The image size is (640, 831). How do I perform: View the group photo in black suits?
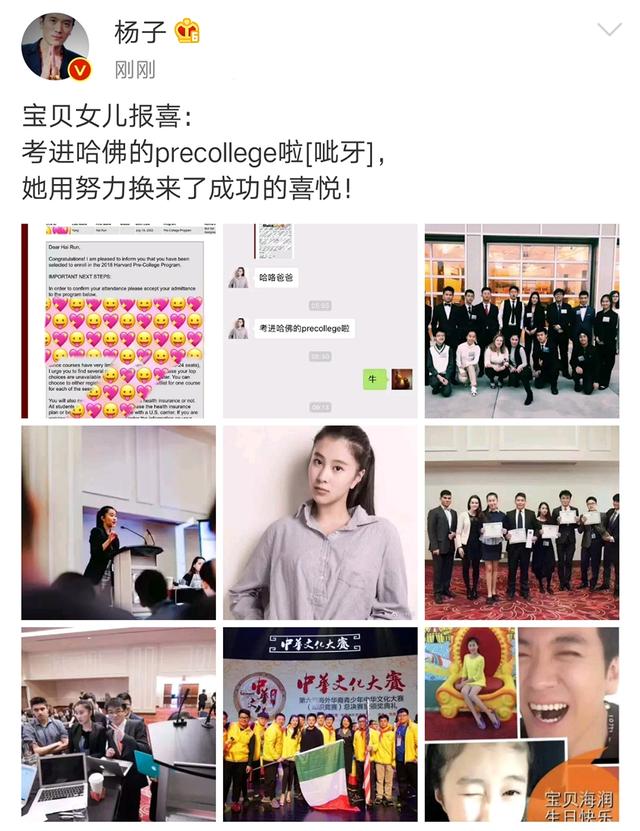521,320
